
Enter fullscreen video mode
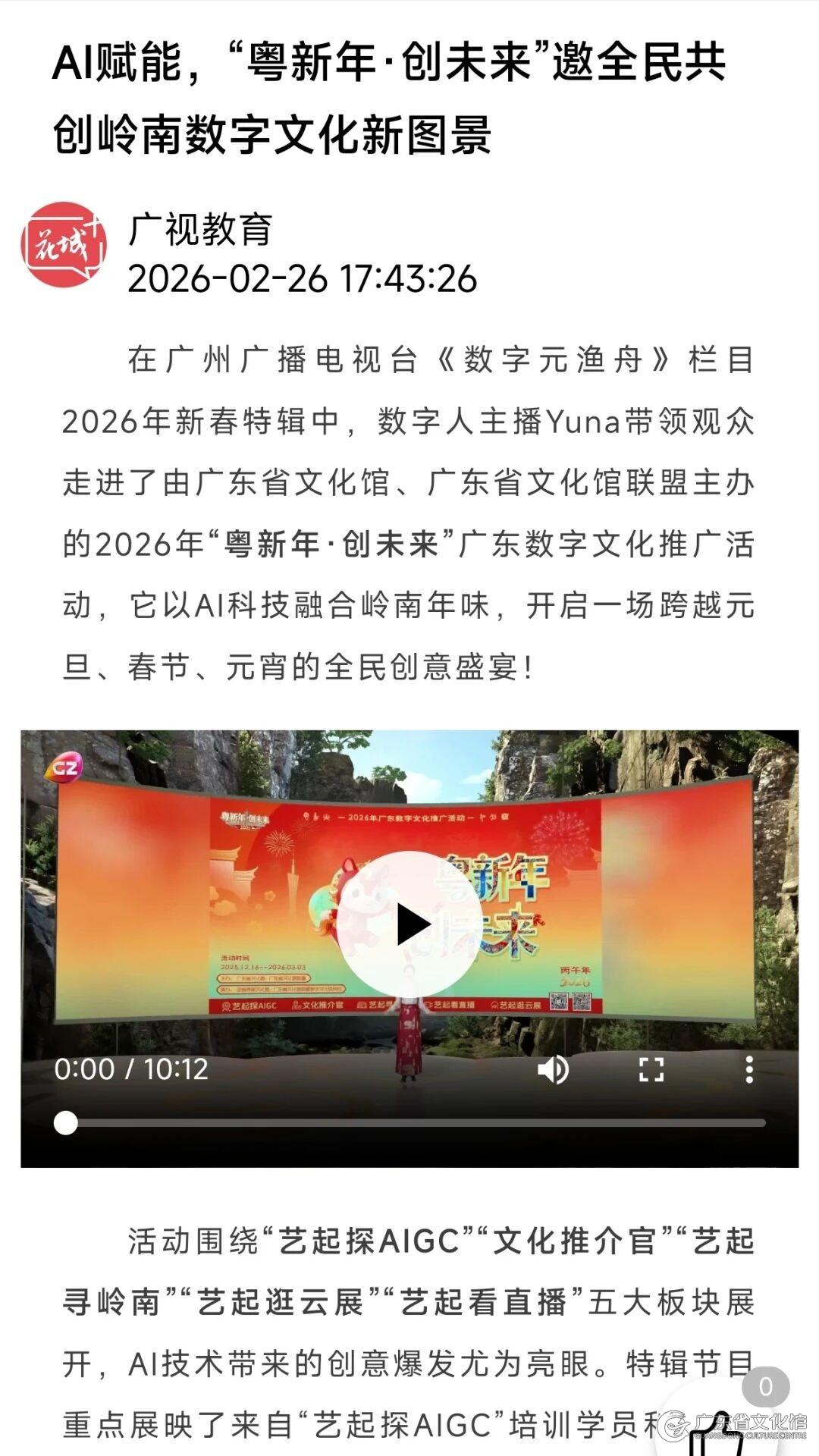(x=651, y=1070)
